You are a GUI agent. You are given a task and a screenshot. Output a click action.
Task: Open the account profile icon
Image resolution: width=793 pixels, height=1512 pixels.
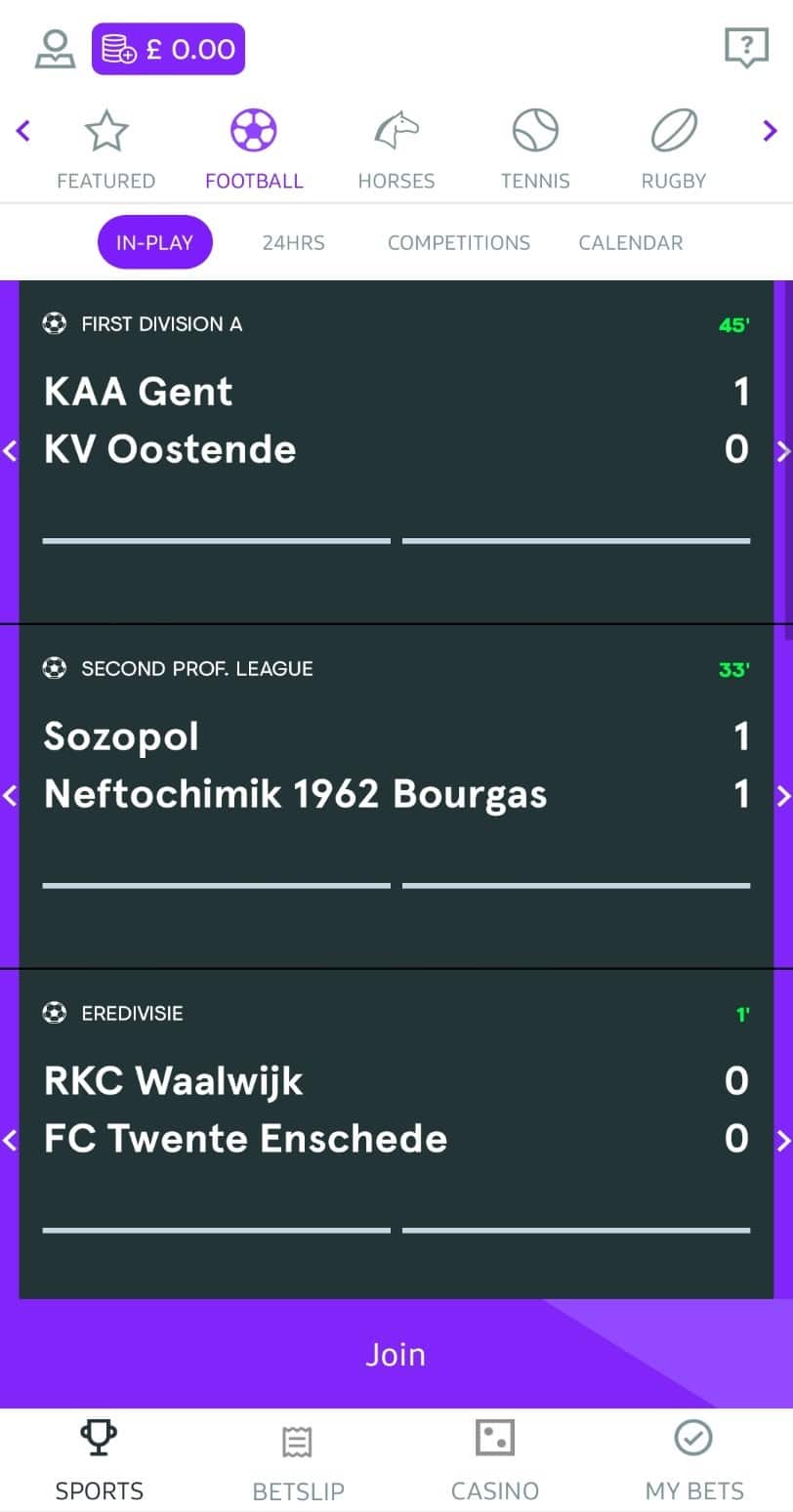click(x=55, y=49)
